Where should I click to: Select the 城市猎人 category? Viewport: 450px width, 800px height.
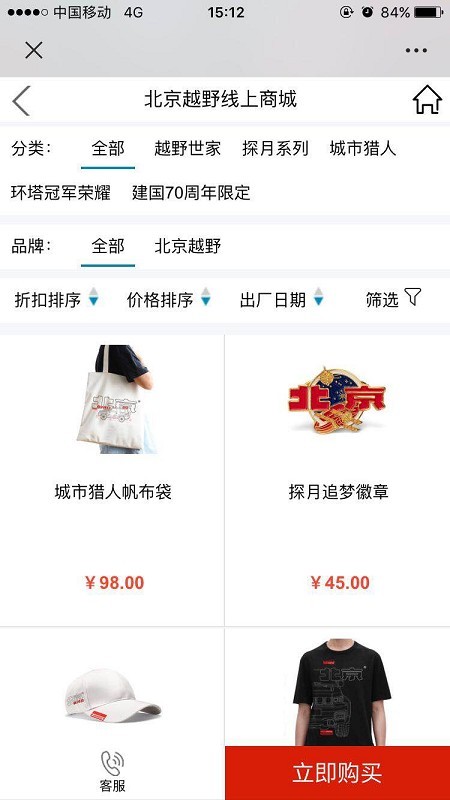pyautogui.click(x=363, y=148)
